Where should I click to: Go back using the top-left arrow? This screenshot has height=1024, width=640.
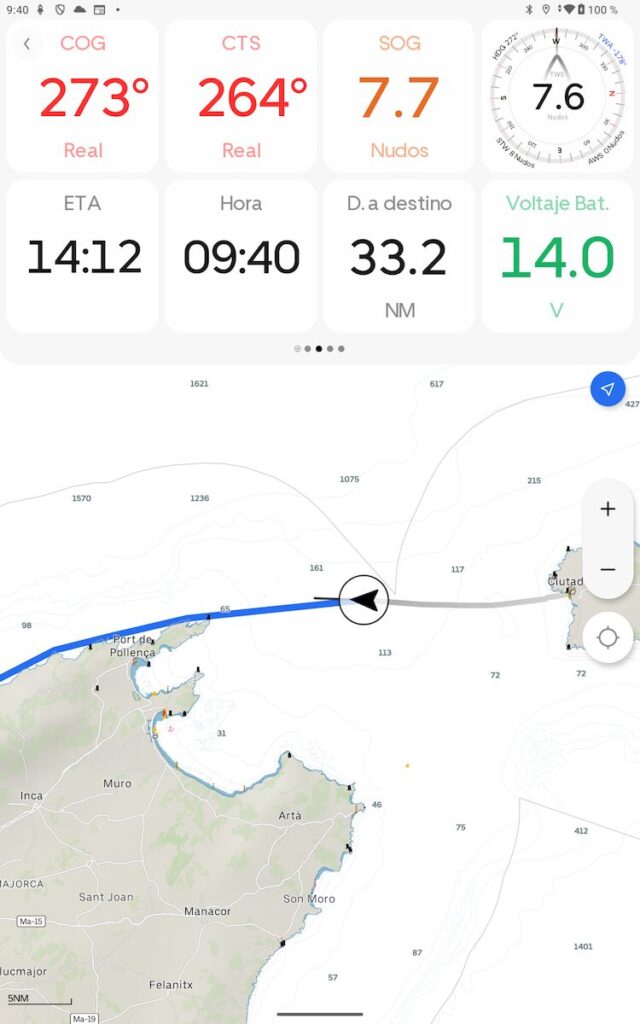coord(27,44)
